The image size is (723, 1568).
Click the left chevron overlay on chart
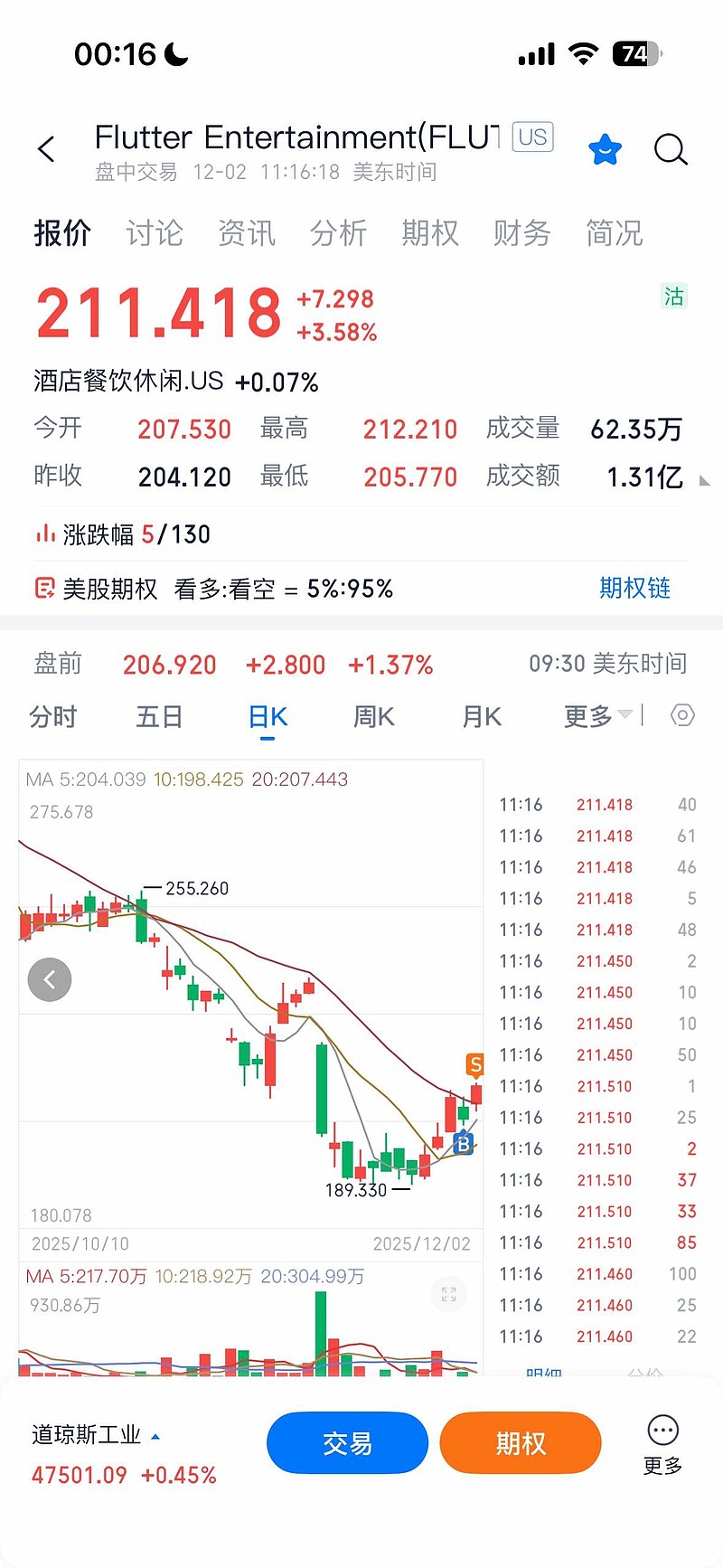[x=50, y=979]
